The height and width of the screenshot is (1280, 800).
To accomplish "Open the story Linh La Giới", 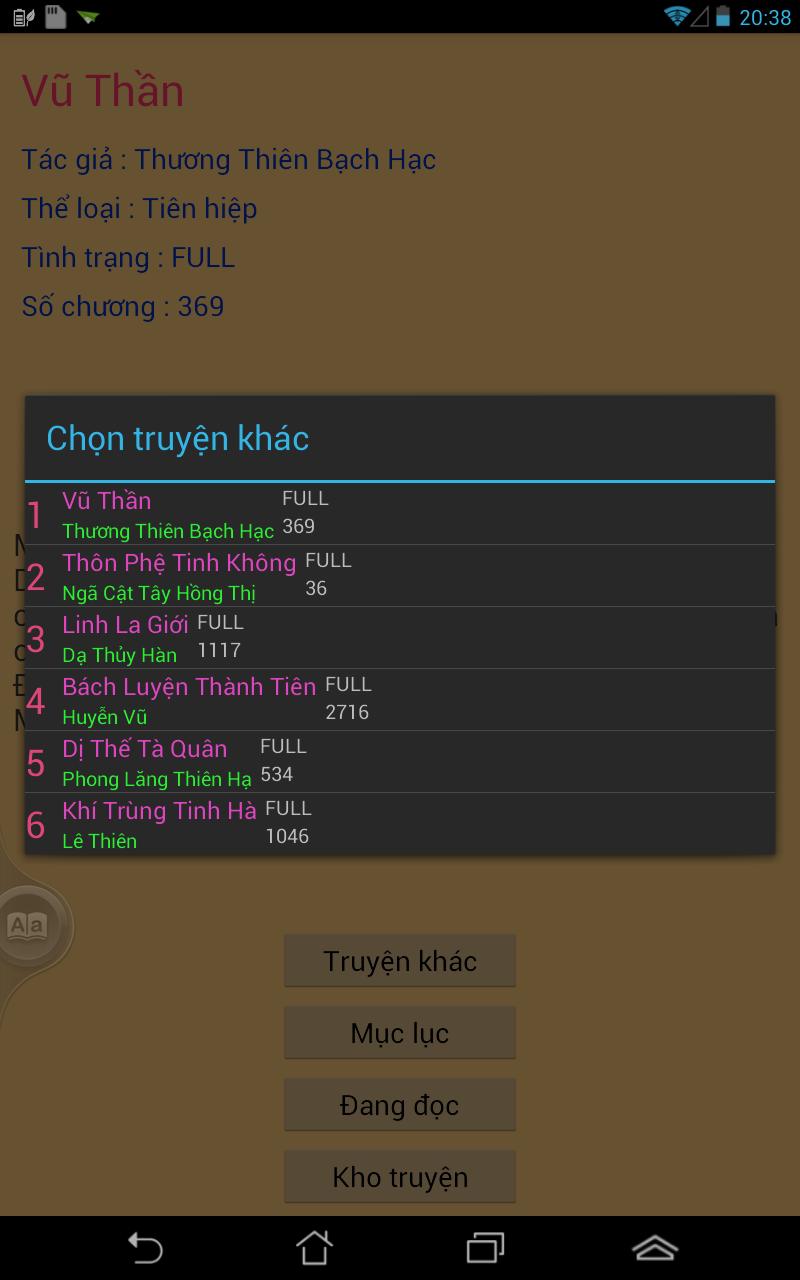I will [x=400, y=638].
